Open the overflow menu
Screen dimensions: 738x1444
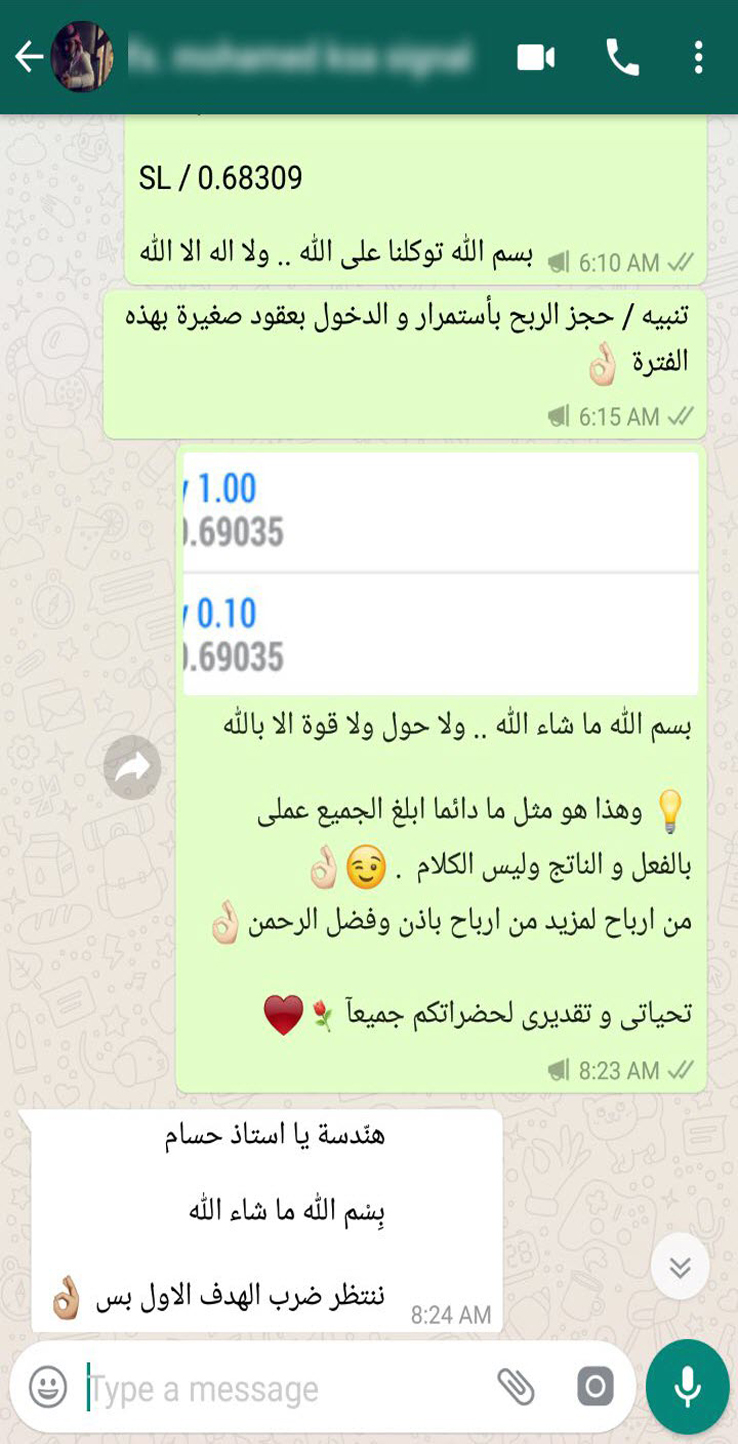point(698,58)
